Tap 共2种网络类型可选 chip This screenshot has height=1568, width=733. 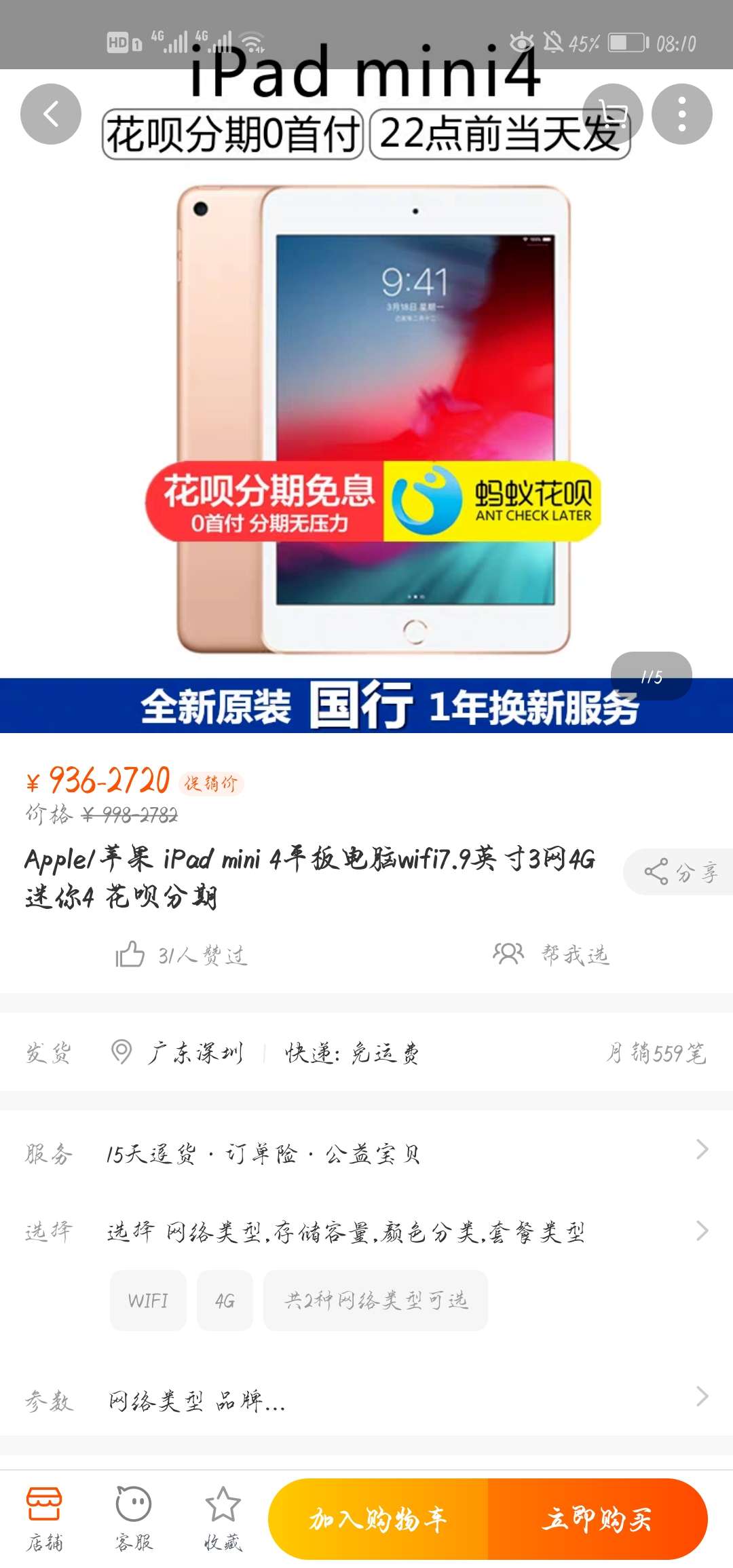coord(375,1301)
